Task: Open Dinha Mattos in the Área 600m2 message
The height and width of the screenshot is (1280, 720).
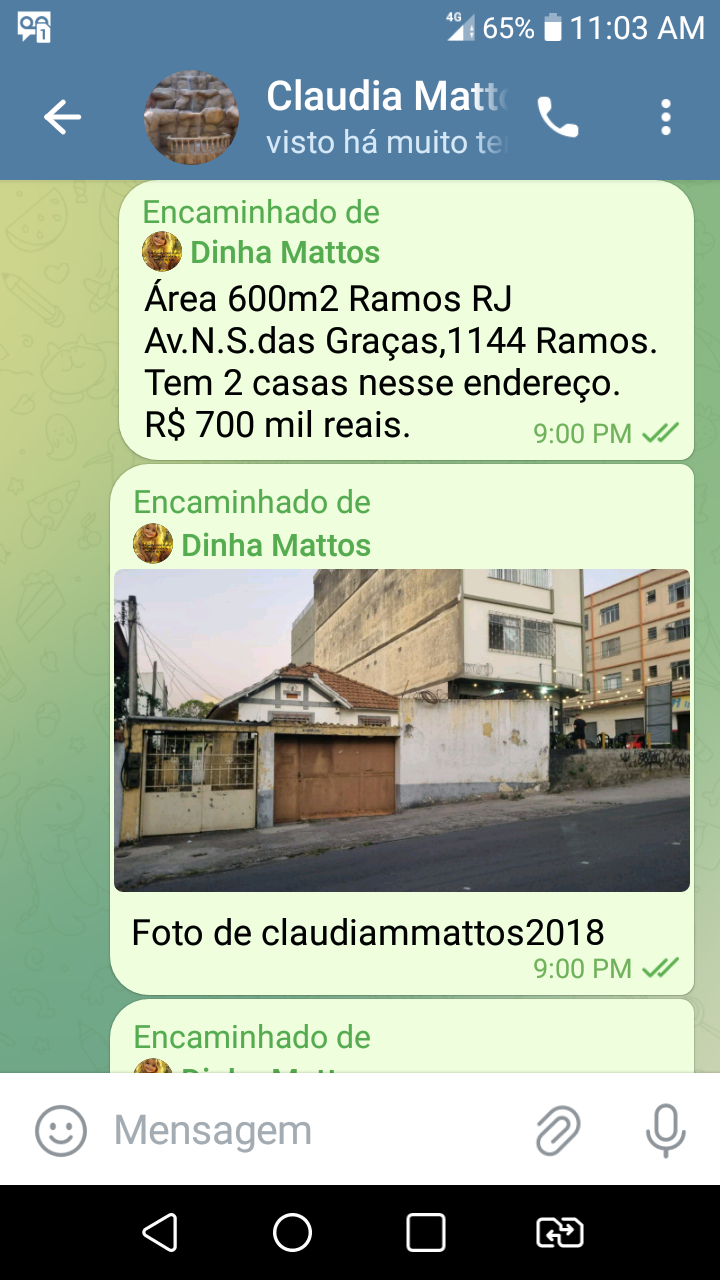Action: [284, 252]
